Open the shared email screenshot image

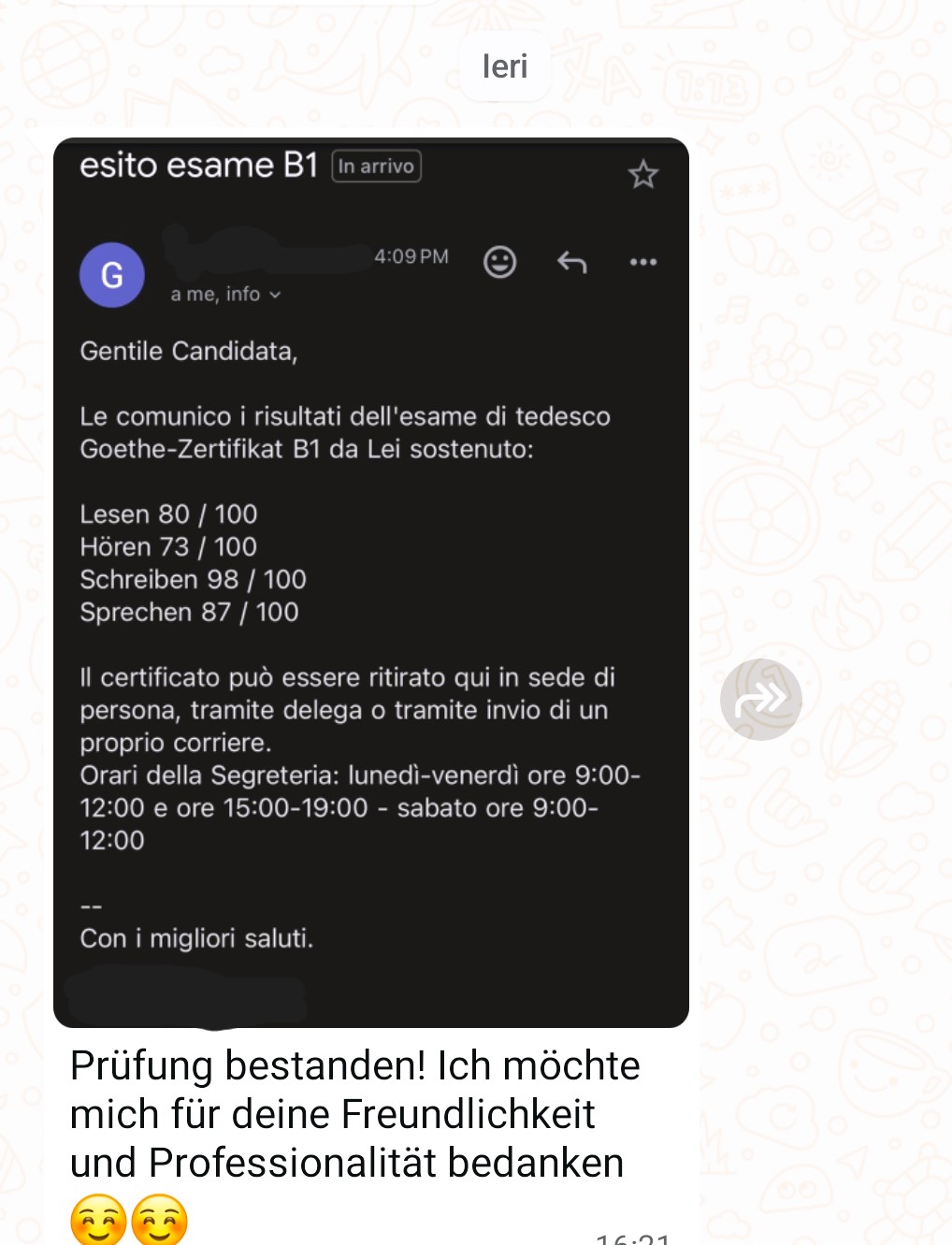click(371, 582)
